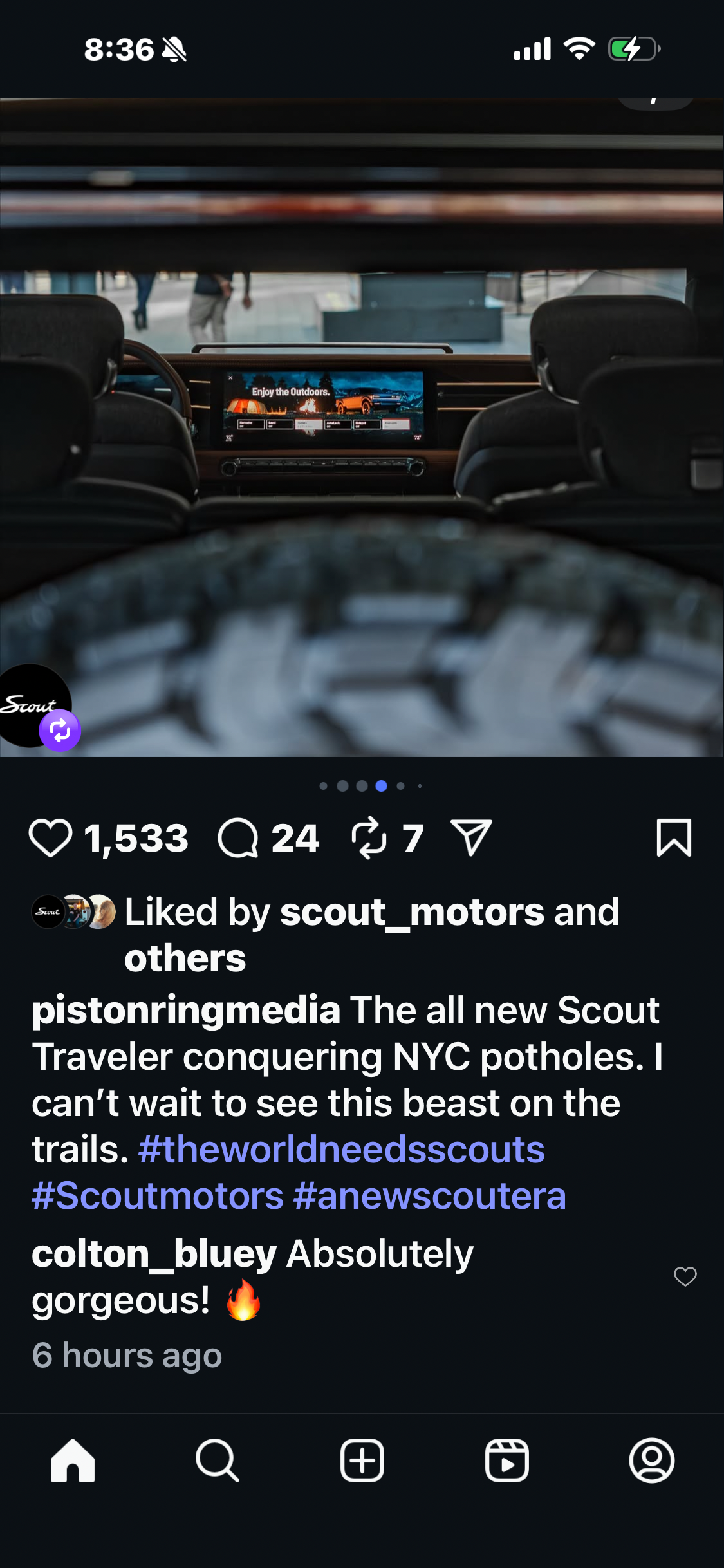Image resolution: width=724 pixels, height=1568 pixels.
Task: Like colton_bluey's comment
Action: pos(685,1276)
